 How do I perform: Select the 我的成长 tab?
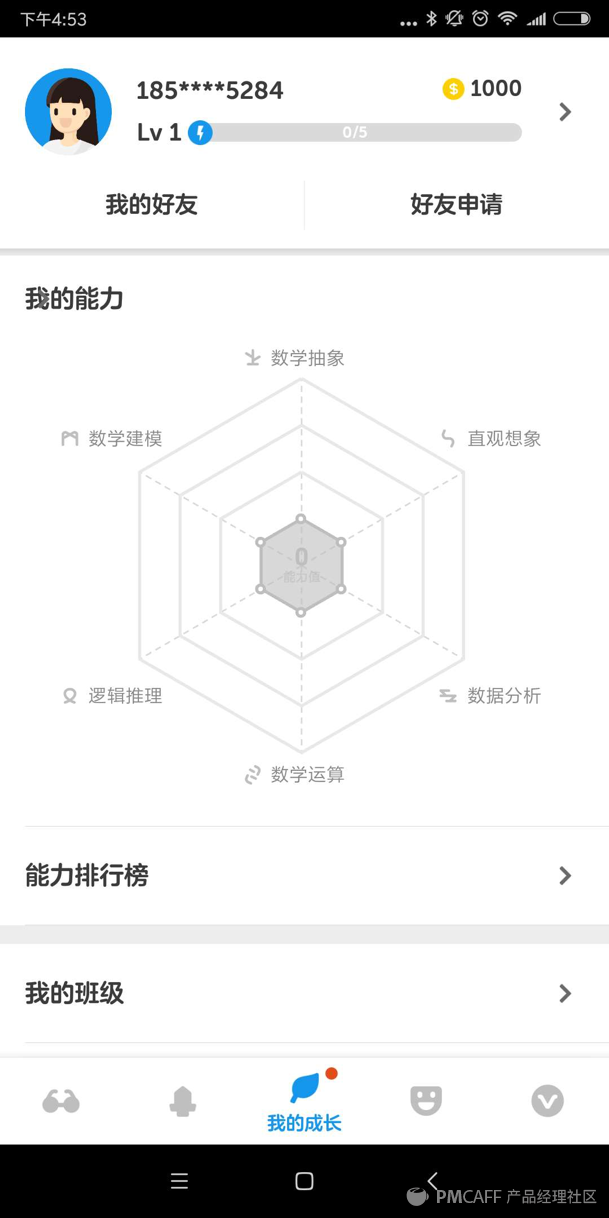[304, 1102]
